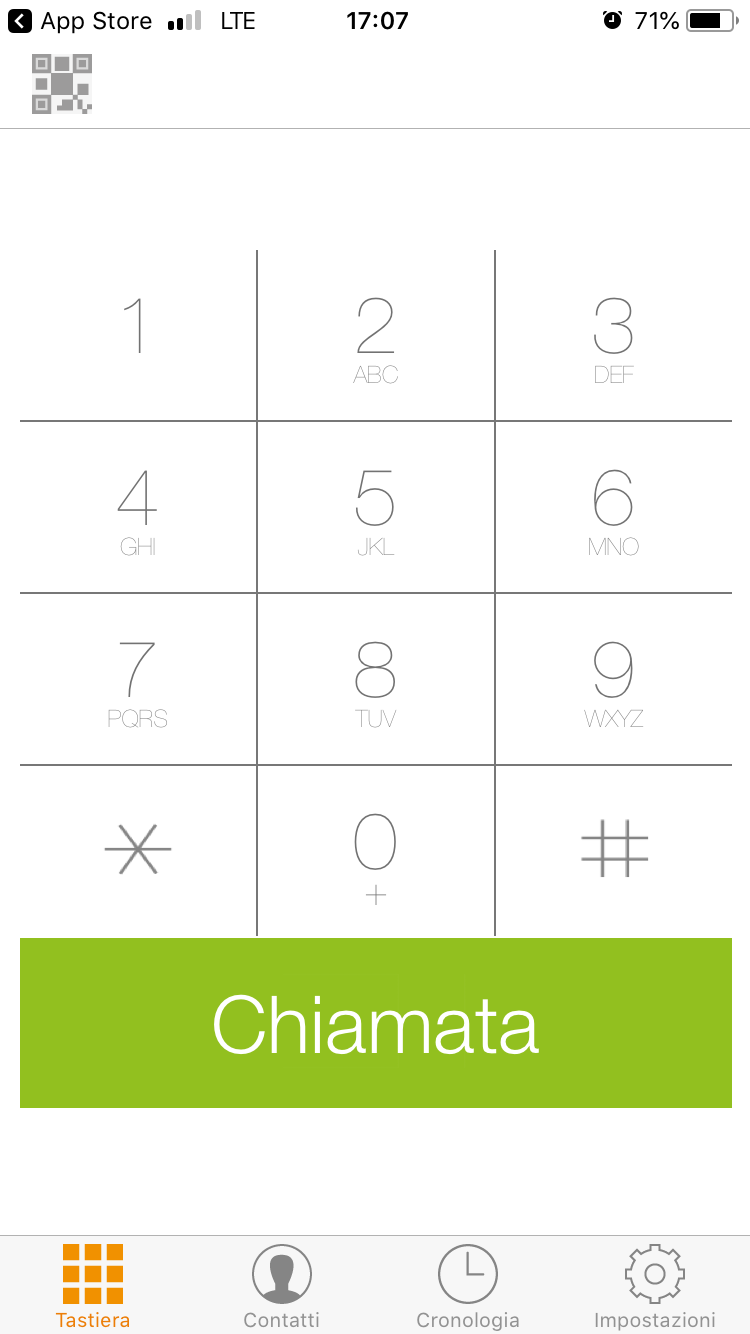This screenshot has width=750, height=1334.
Task: Open the QR code scanner icon
Action: tap(62, 83)
